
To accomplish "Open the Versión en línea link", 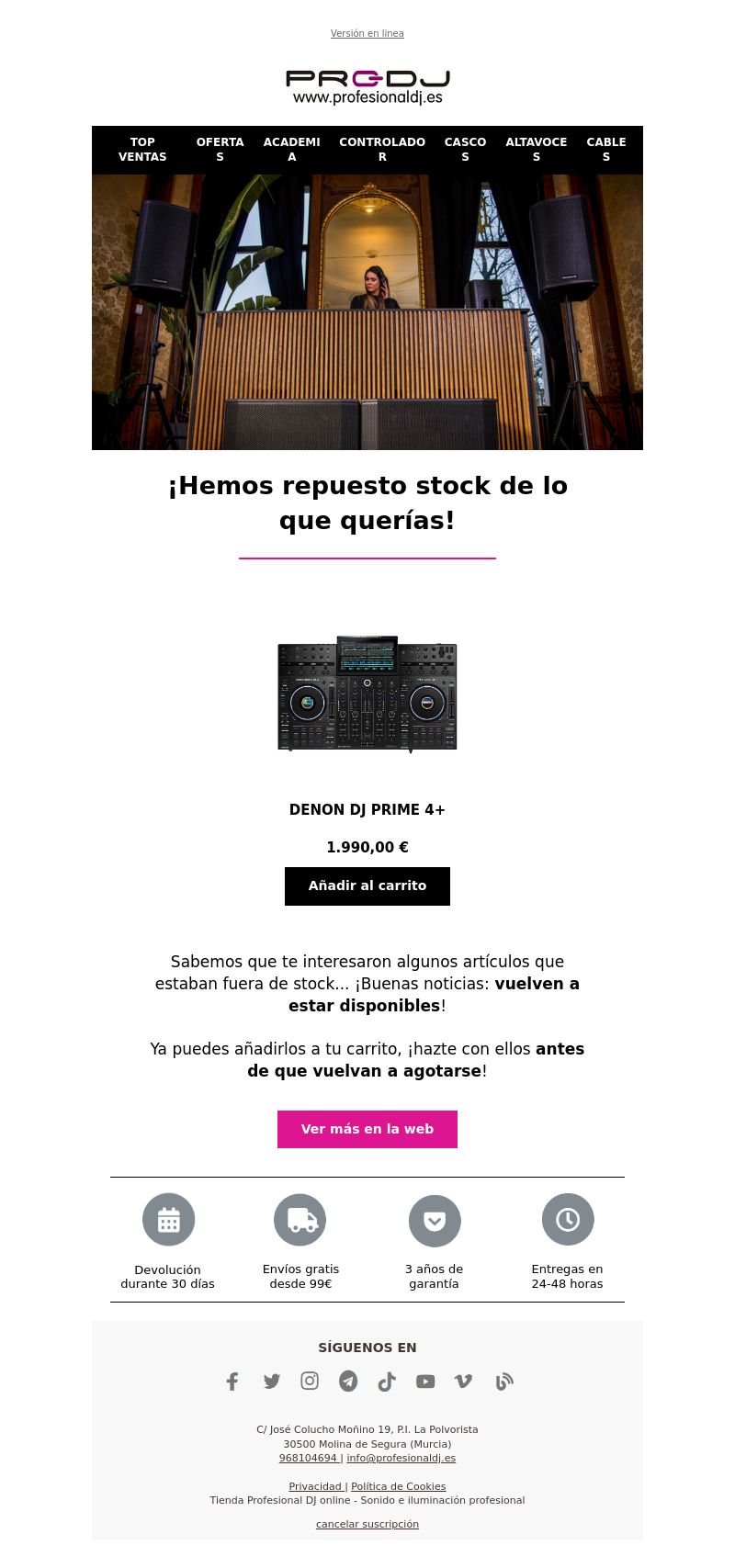I will click(x=367, y=34).
